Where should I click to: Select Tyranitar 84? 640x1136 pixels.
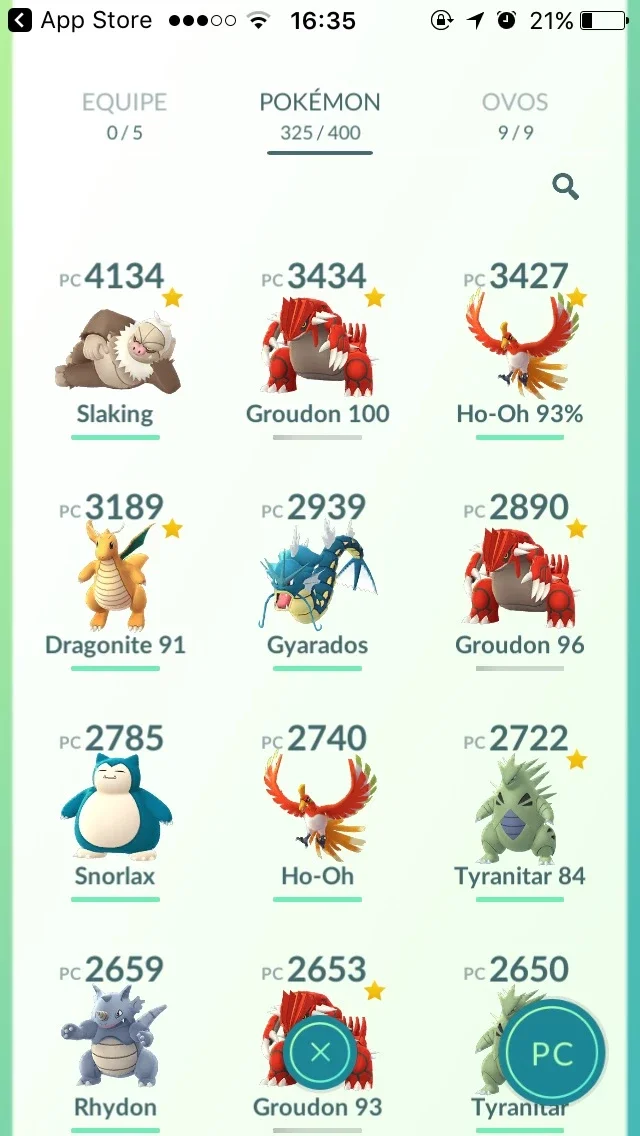520,812
